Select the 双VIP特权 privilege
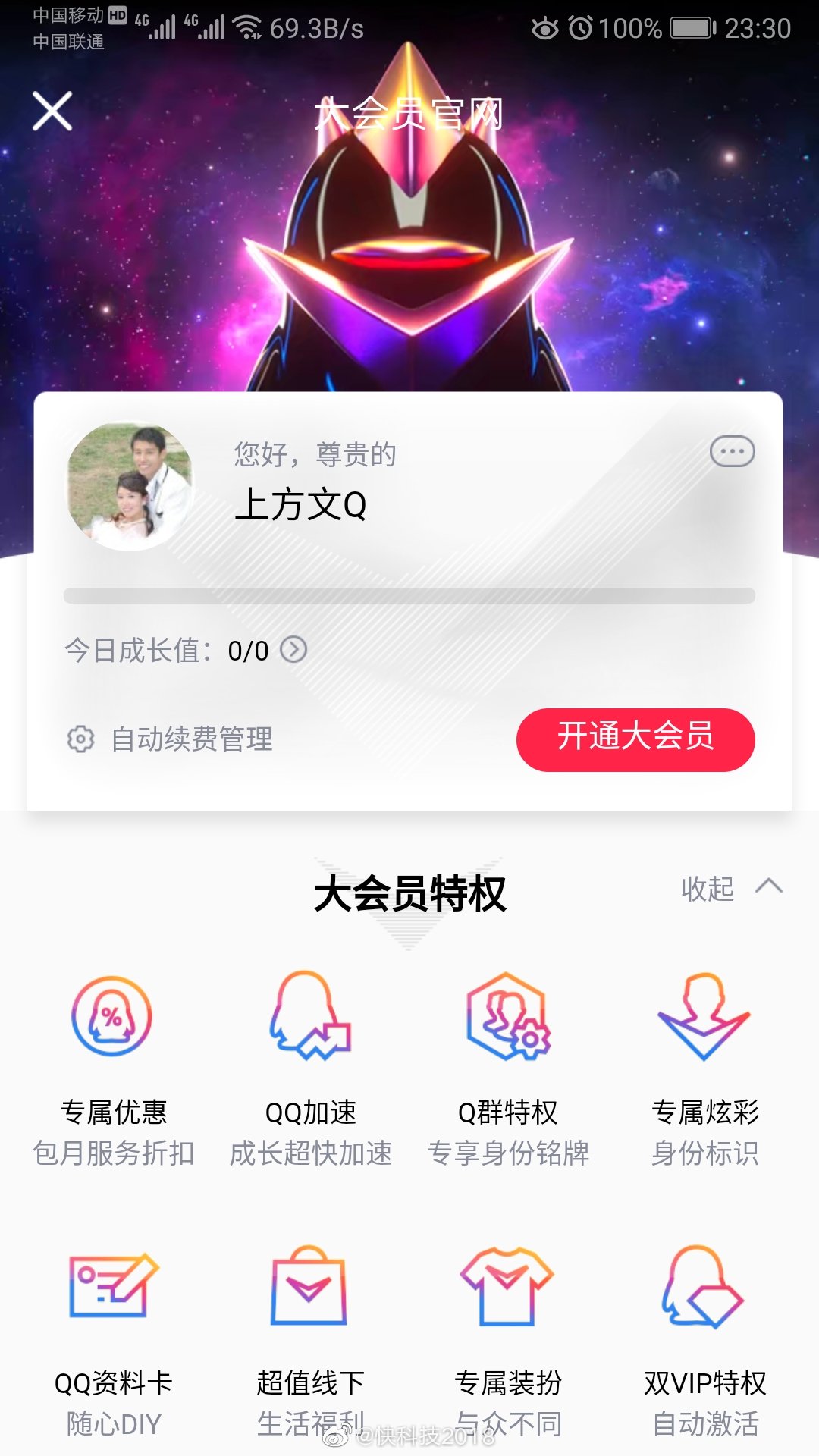 click(x=704, y=1338)
